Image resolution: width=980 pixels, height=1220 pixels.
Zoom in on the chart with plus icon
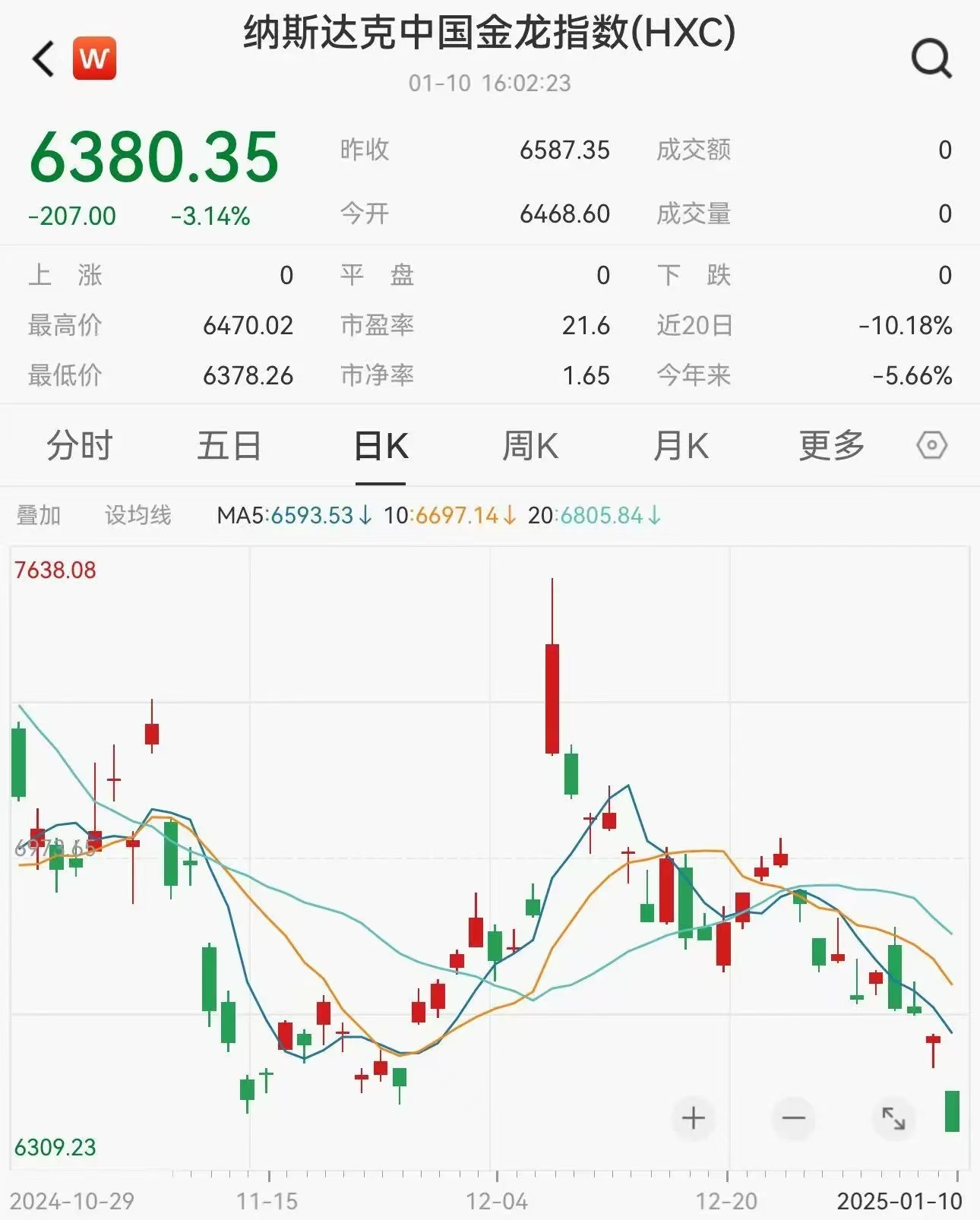point(692,1118)
